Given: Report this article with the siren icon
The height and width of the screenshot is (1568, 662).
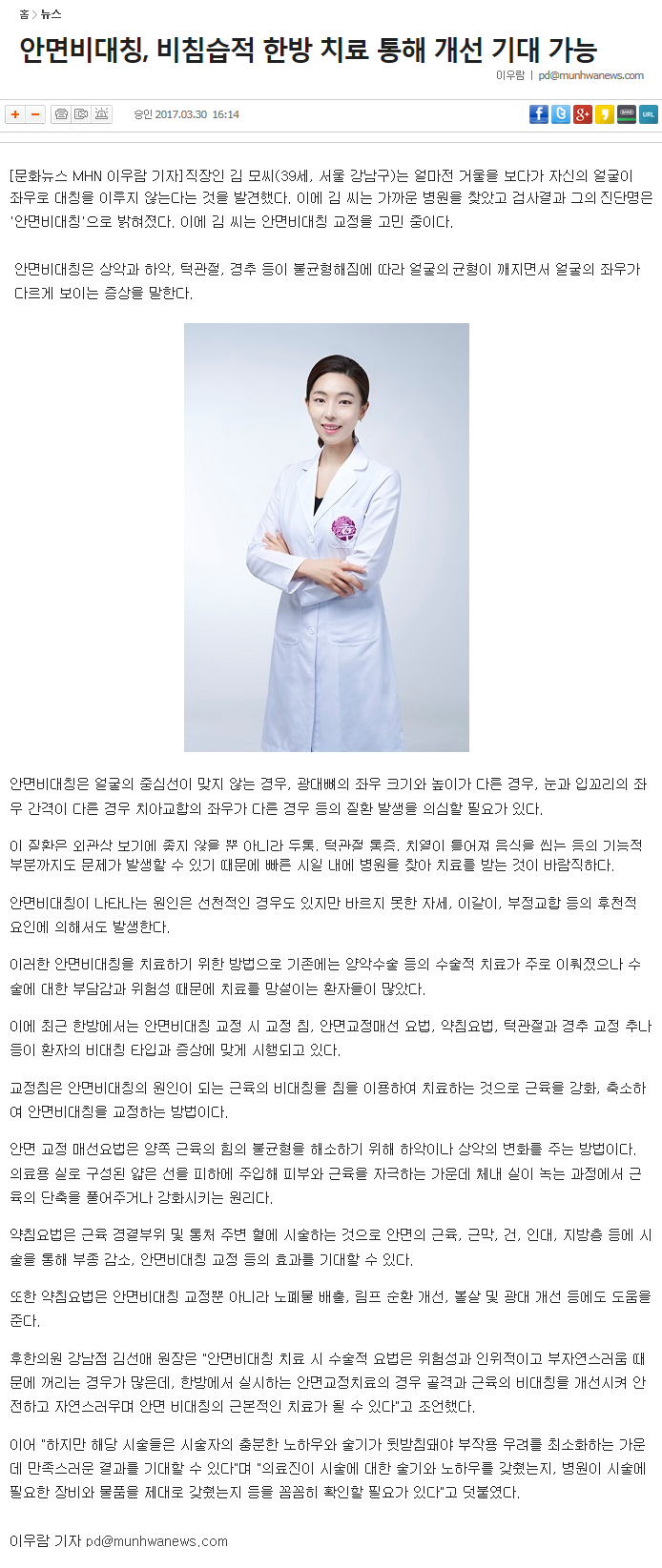Looking at the screenshot, I should 101,114.
